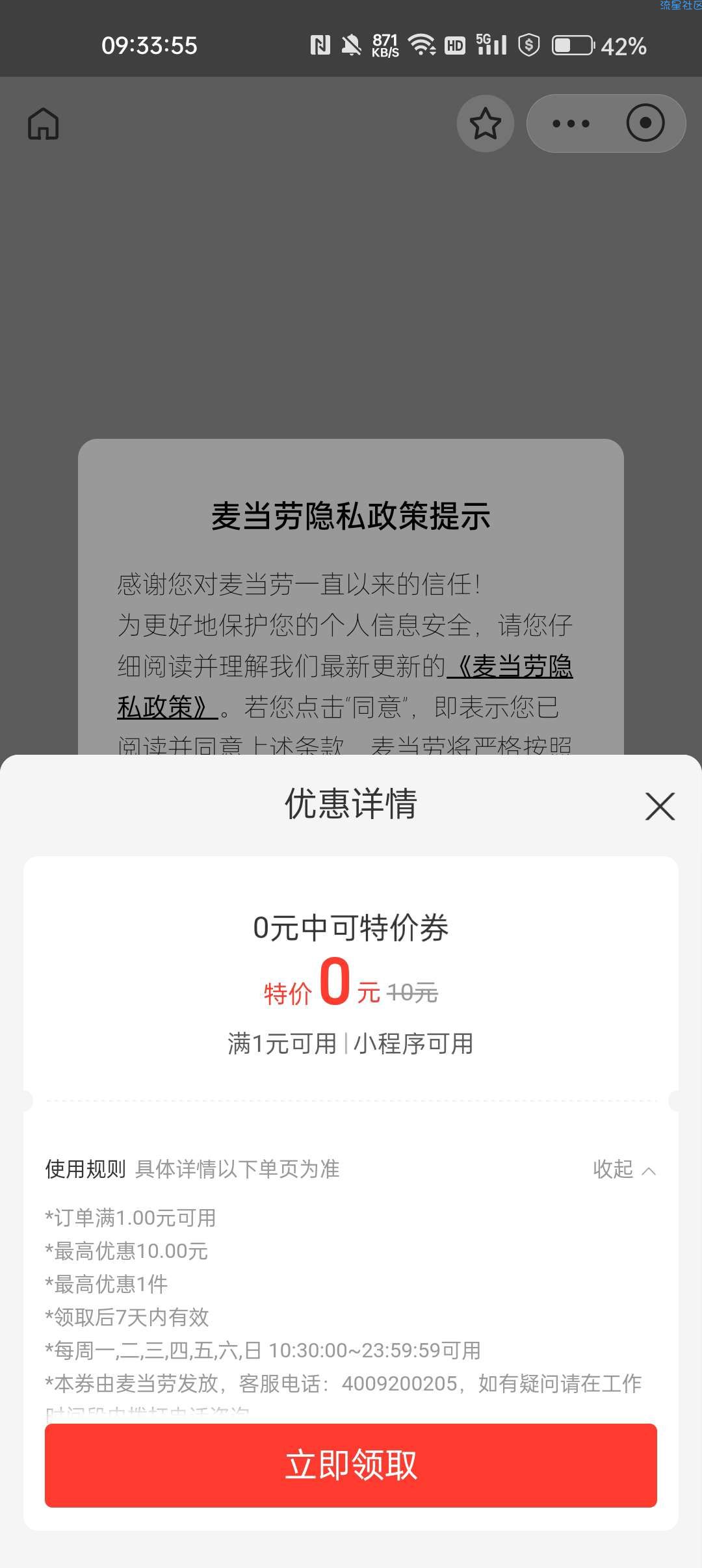Close the 优惠详情 sheet

(x=660, y=806)
